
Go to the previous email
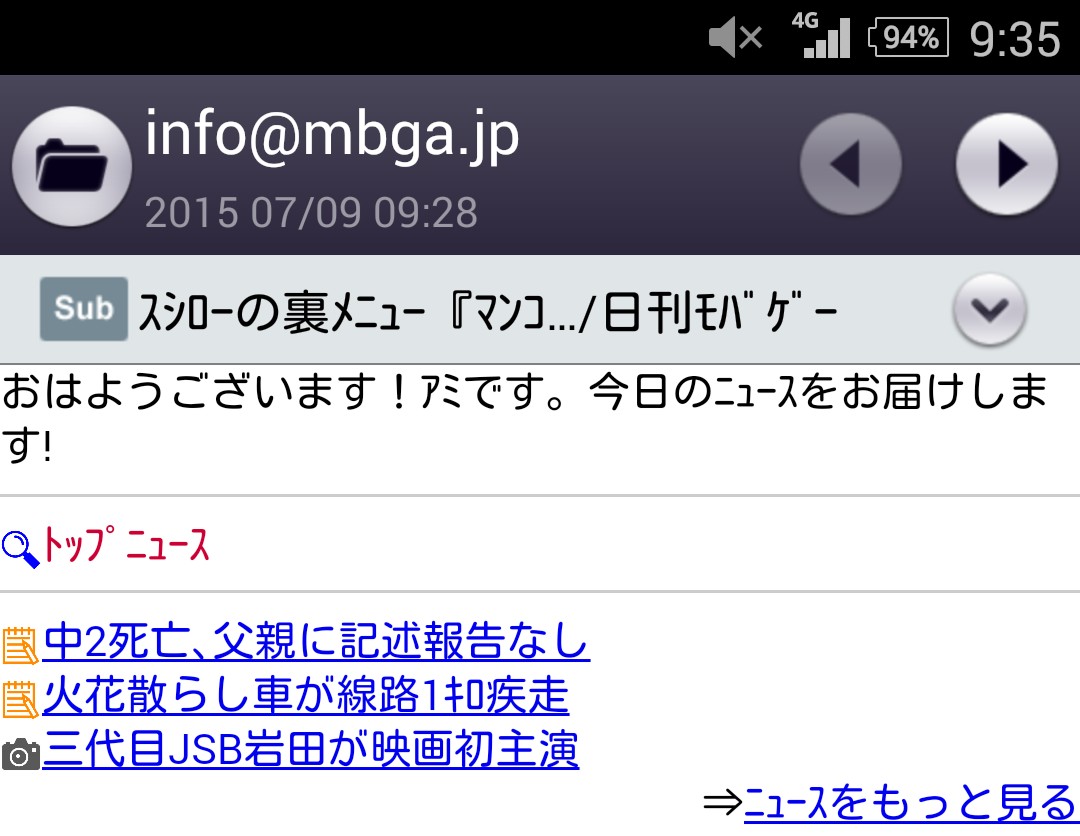click(x=850, y=165)
